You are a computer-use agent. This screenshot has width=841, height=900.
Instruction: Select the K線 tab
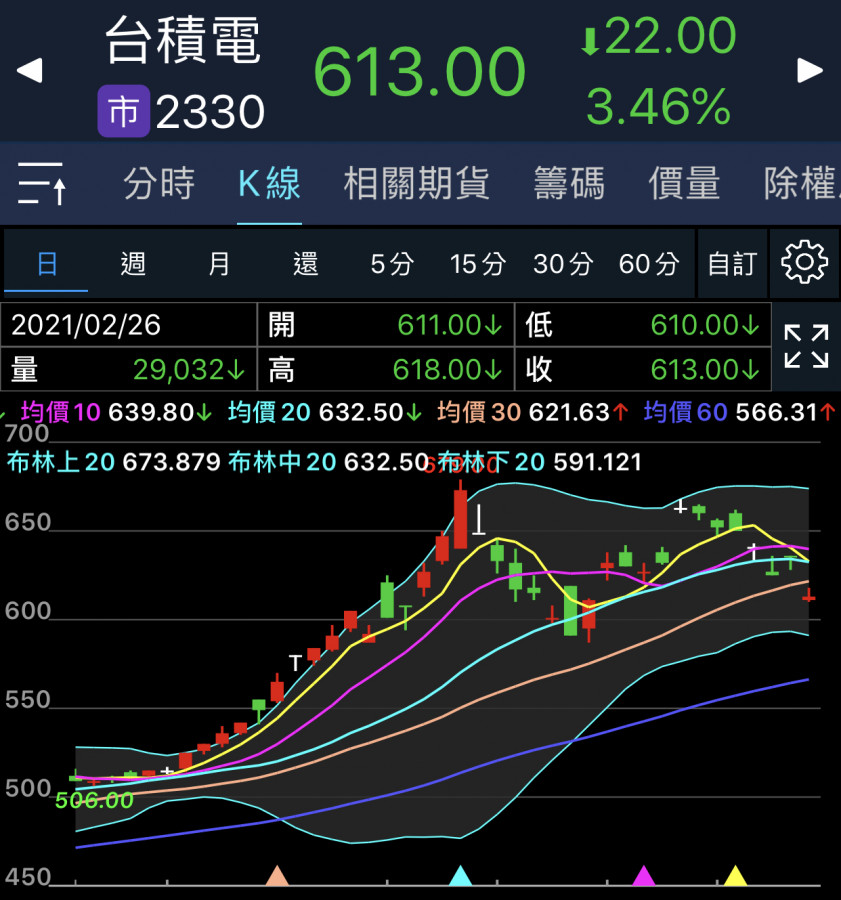click(269, 184)
